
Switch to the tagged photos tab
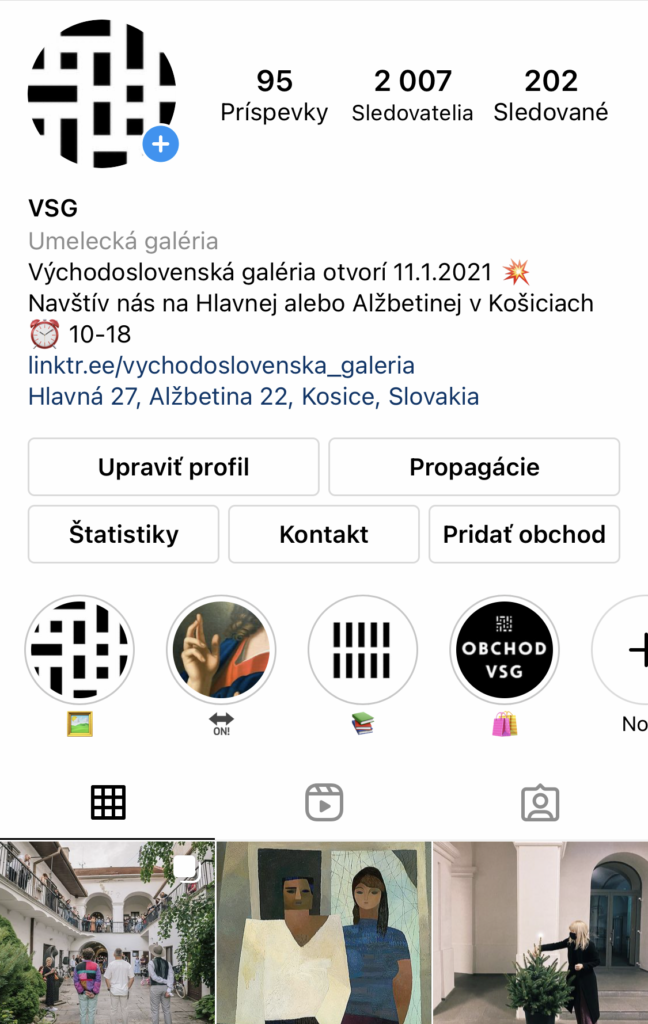pyautogui.click(x=540, y=802)
